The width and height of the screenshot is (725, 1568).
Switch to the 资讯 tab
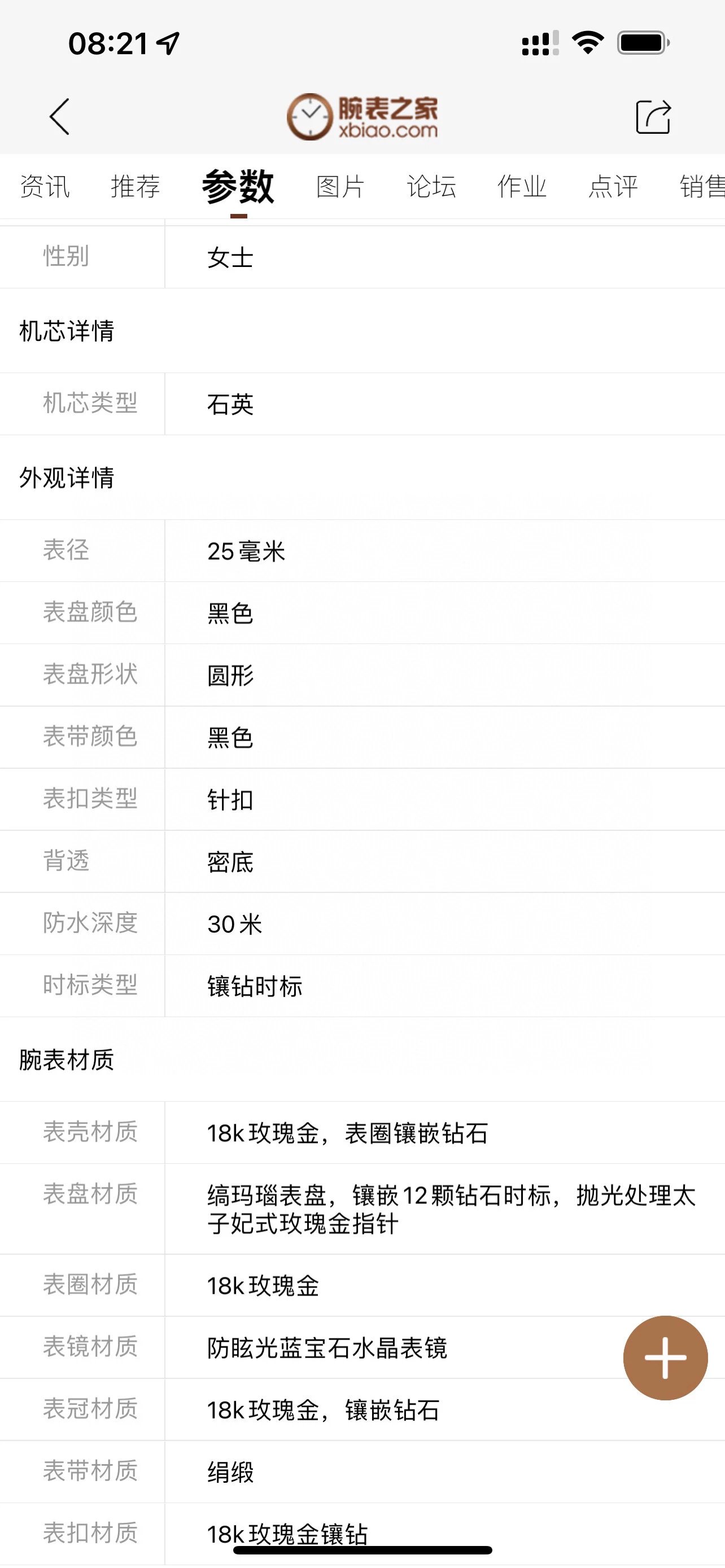click(45, 186)
